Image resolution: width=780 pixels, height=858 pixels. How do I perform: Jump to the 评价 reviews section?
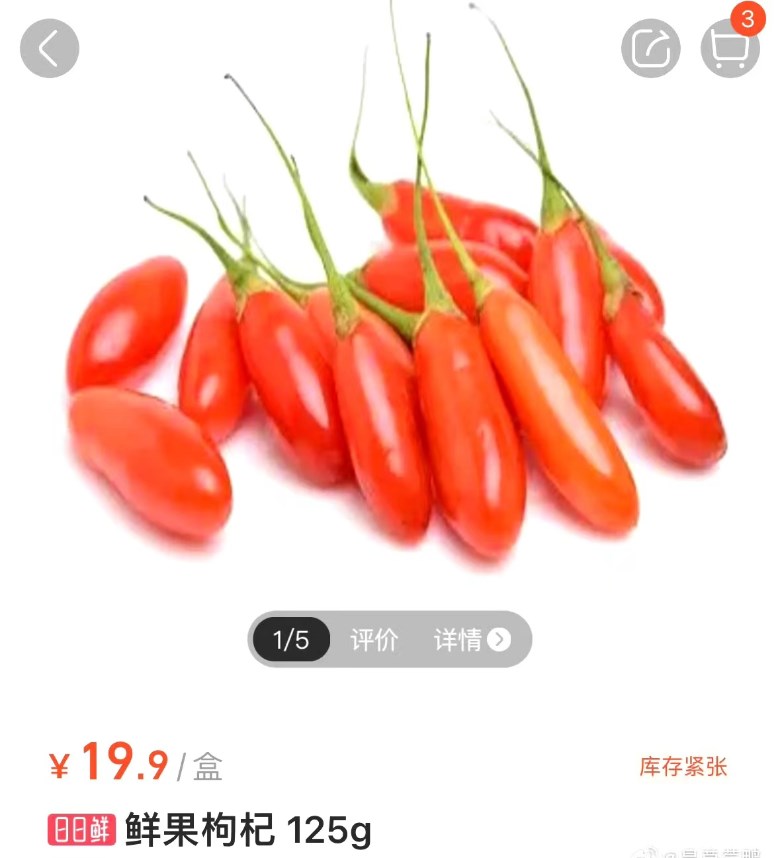coord(374,640)
